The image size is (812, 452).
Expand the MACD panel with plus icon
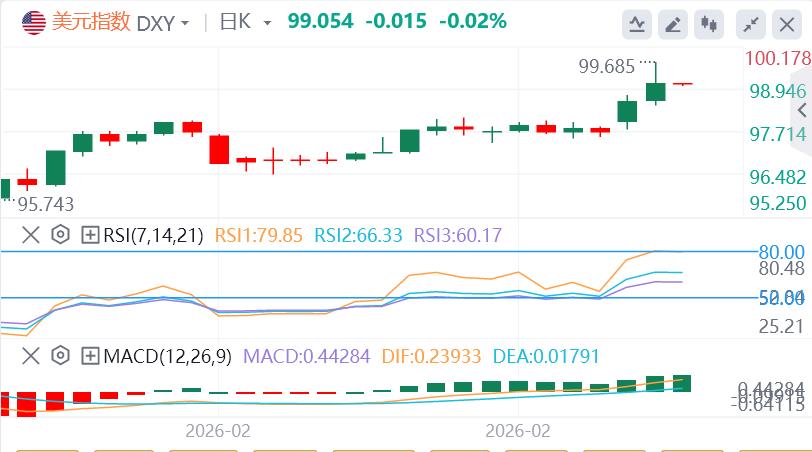point(90,355)
